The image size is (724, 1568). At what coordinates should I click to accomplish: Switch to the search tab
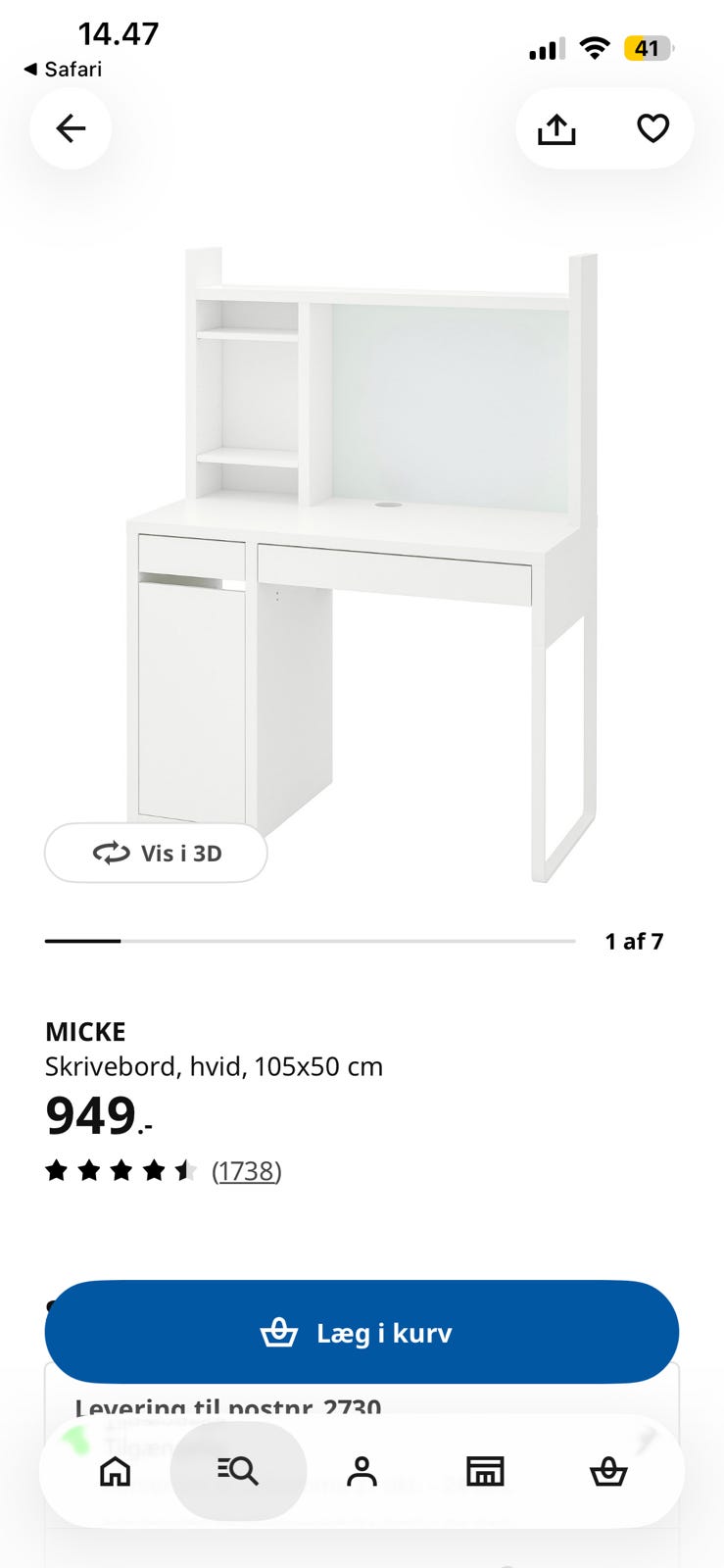click(238, 1471)
